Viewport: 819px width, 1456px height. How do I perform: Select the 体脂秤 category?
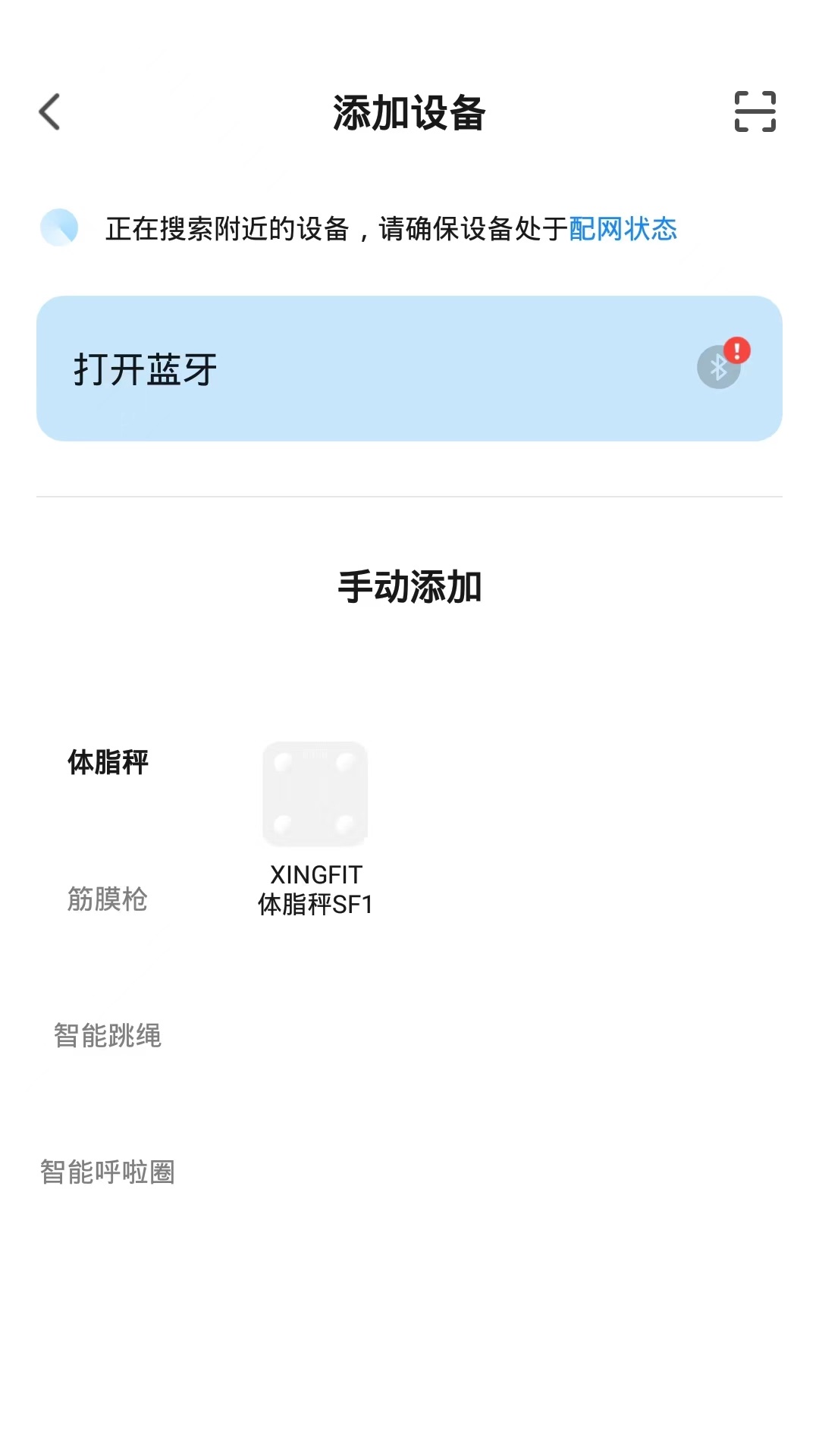(107, 763)
